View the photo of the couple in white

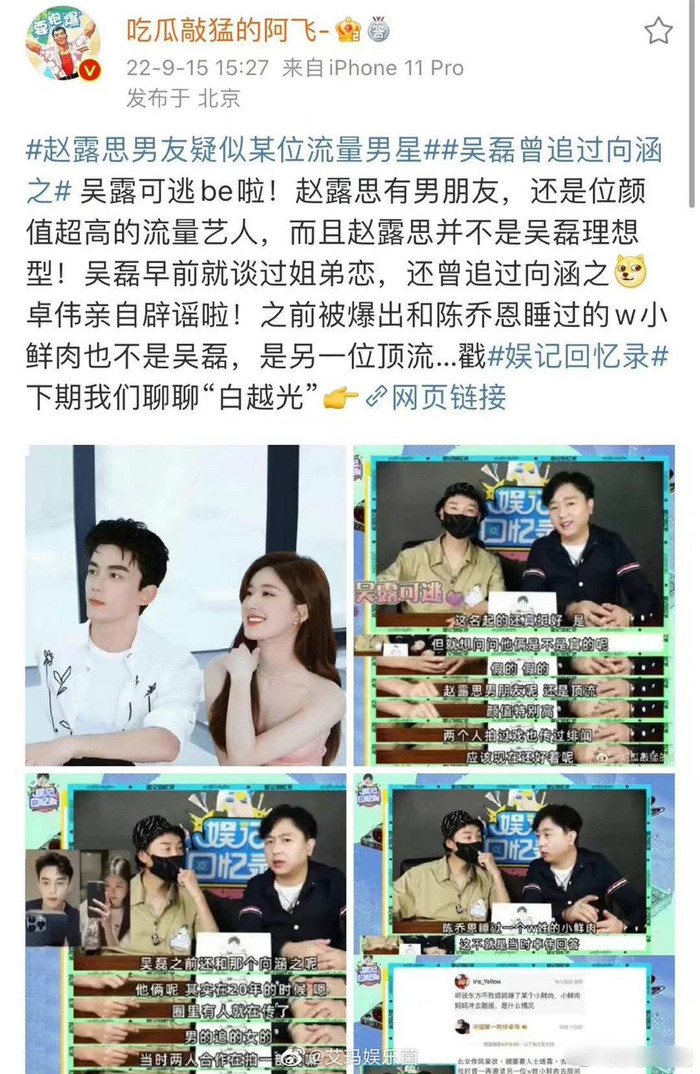[186, 605]
